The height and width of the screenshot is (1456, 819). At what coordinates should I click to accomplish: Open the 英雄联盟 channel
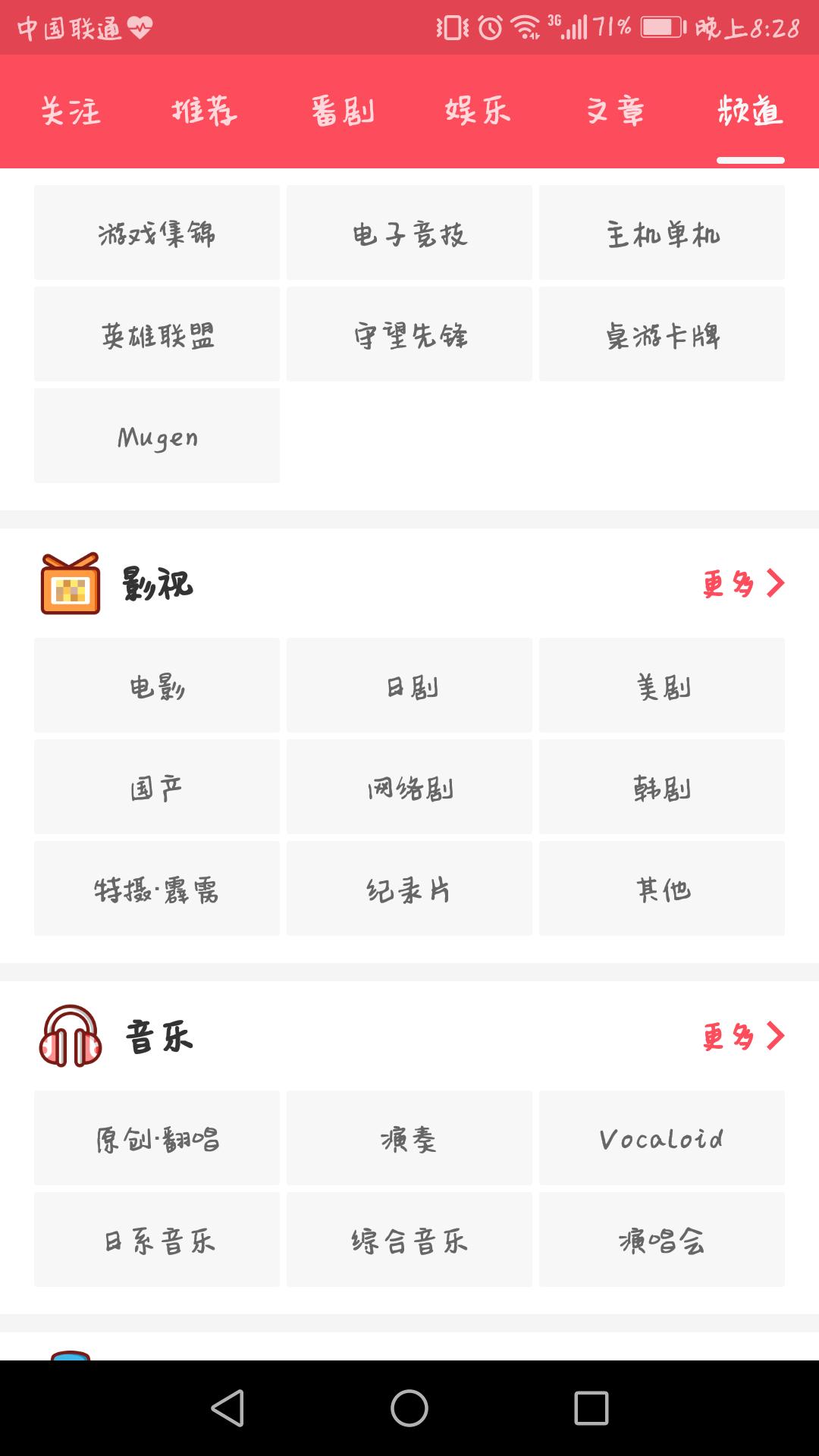(x=157, y=334)
